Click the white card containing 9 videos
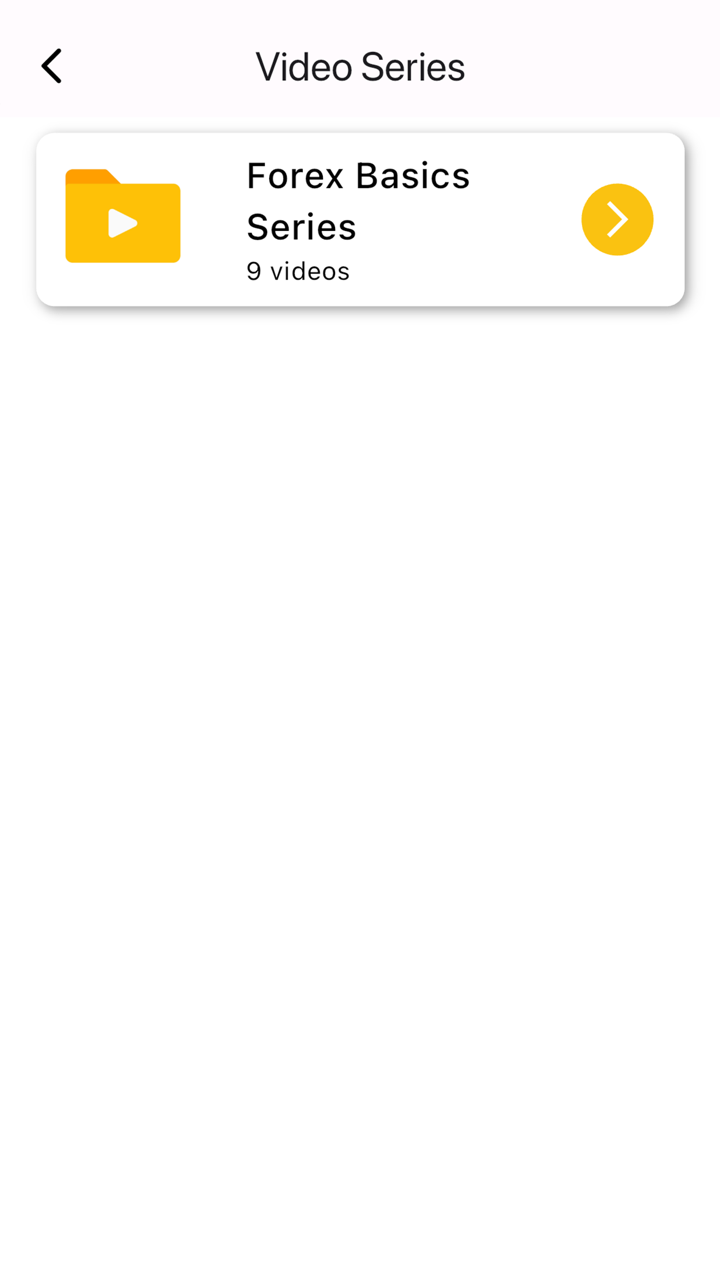720x1280 pixels. (x=360, y=218)
